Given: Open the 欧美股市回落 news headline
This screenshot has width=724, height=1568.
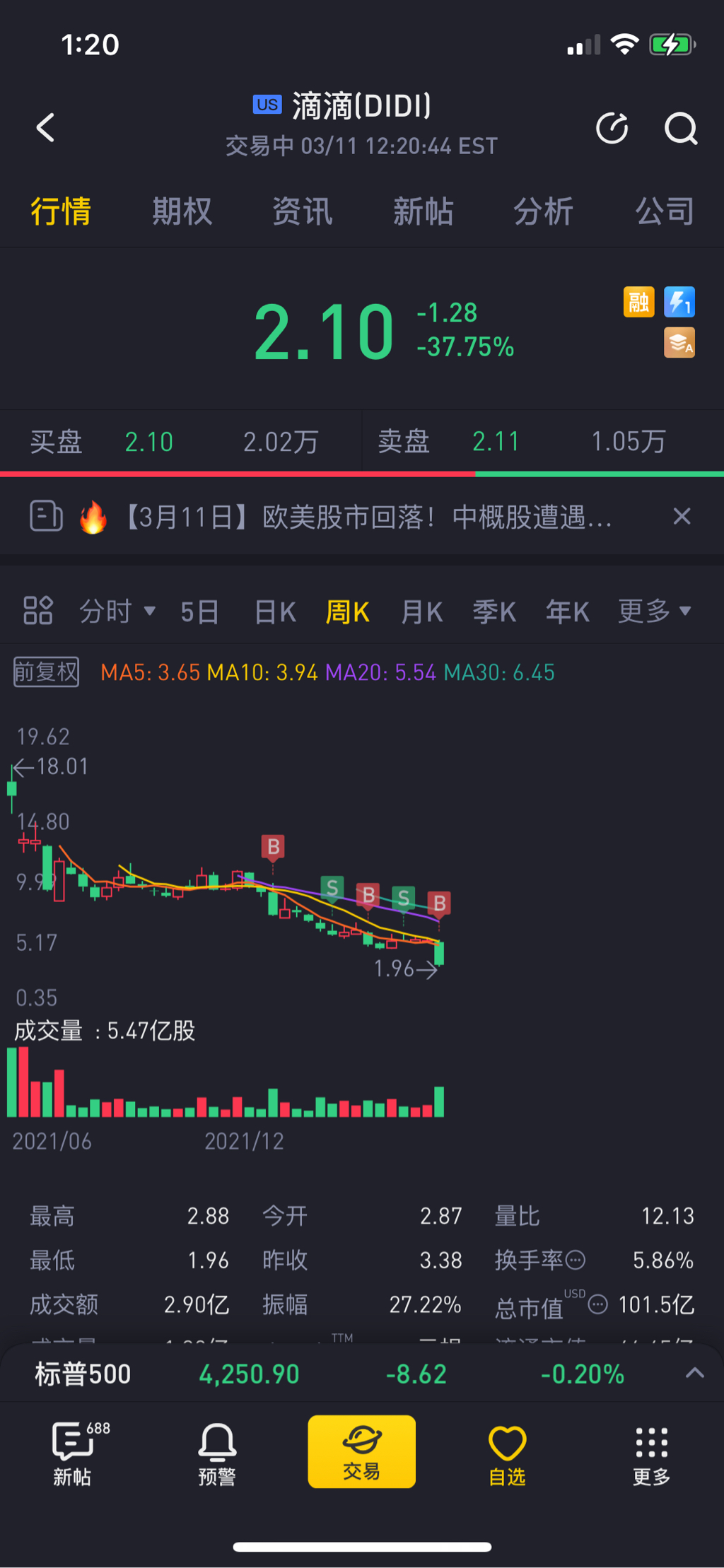Looking at the screenshot, I should click(x=368, y=517).
